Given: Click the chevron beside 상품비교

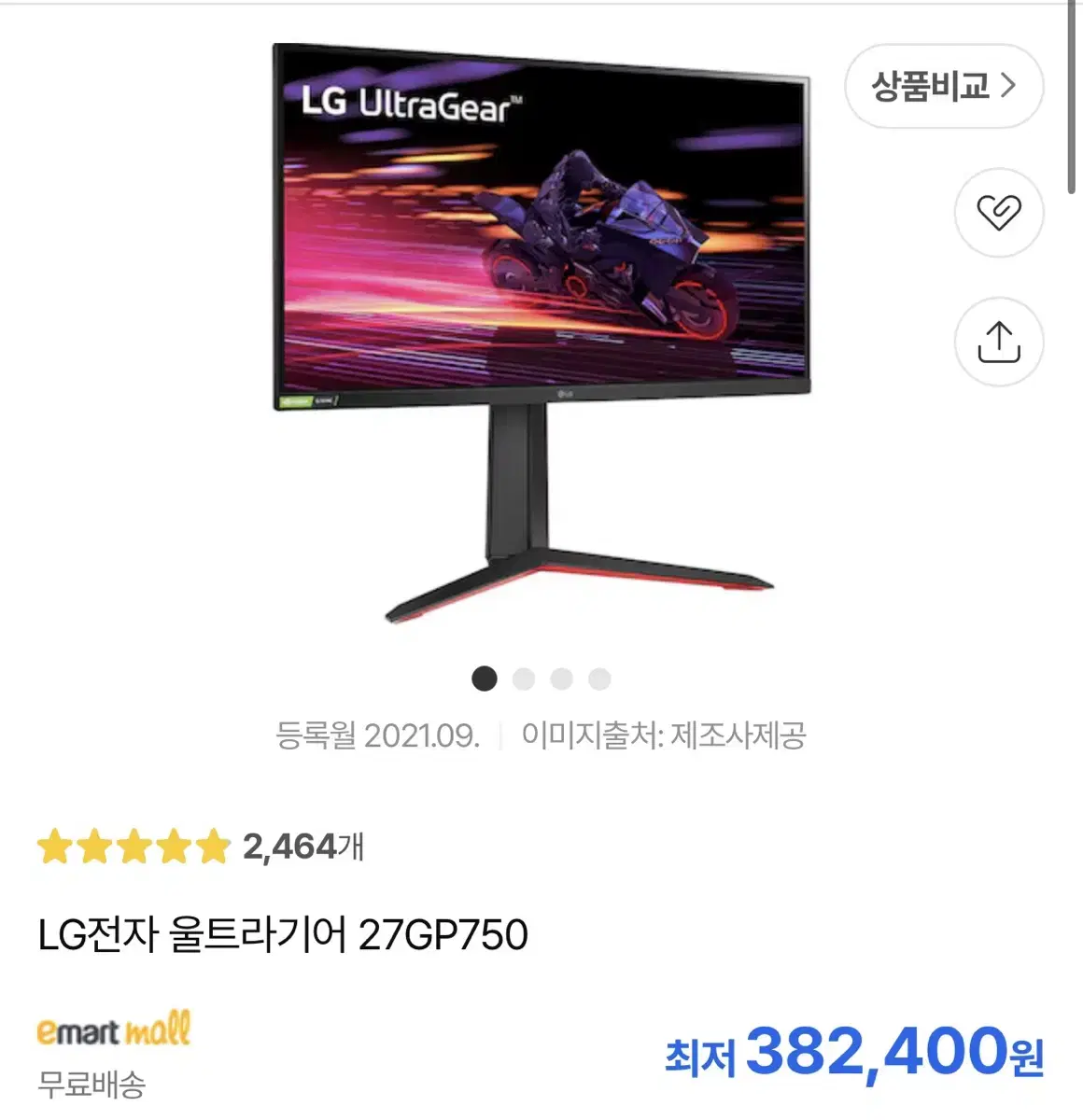Looking at the screenshot, I should [x=1006, y=85].
